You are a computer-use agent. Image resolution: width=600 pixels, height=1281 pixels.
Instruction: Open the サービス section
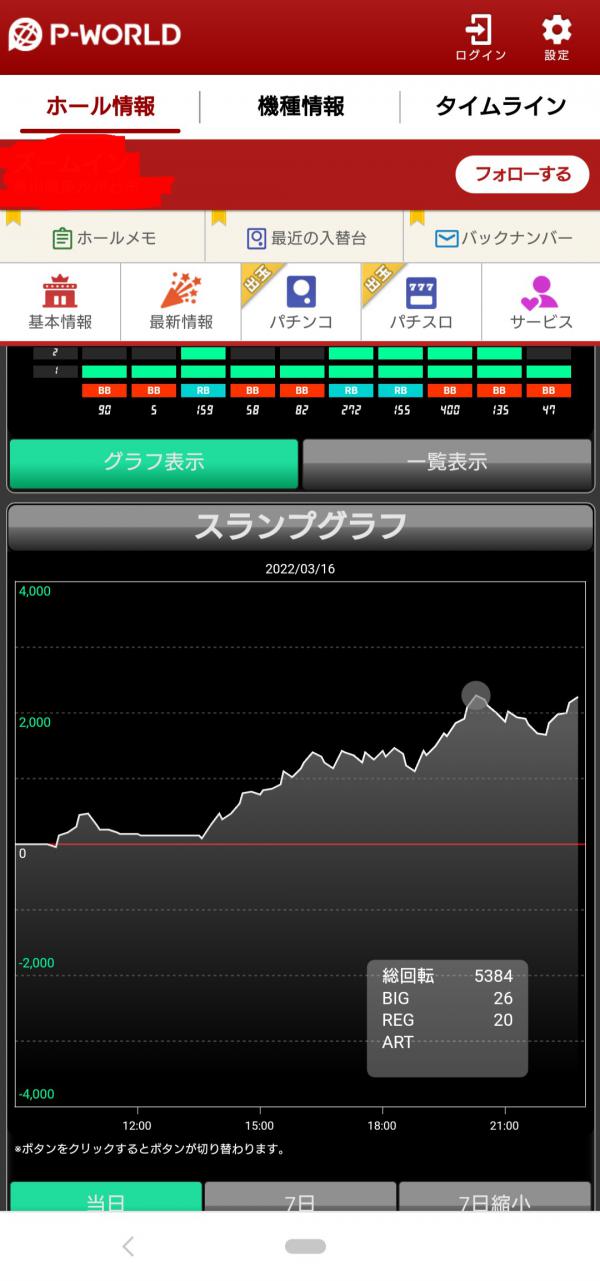[x=541, y=302]
